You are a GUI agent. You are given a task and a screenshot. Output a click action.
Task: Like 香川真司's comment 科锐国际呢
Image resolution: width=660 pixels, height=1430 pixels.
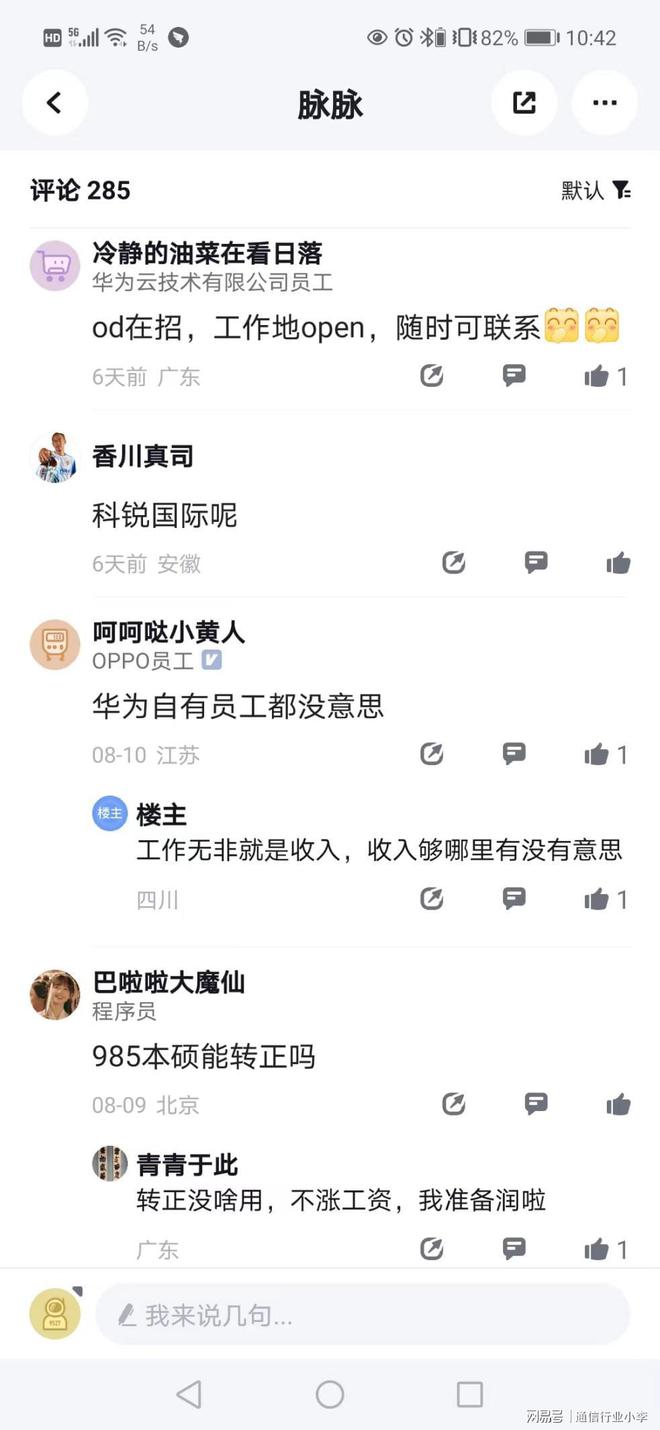(x=618, y=563)
